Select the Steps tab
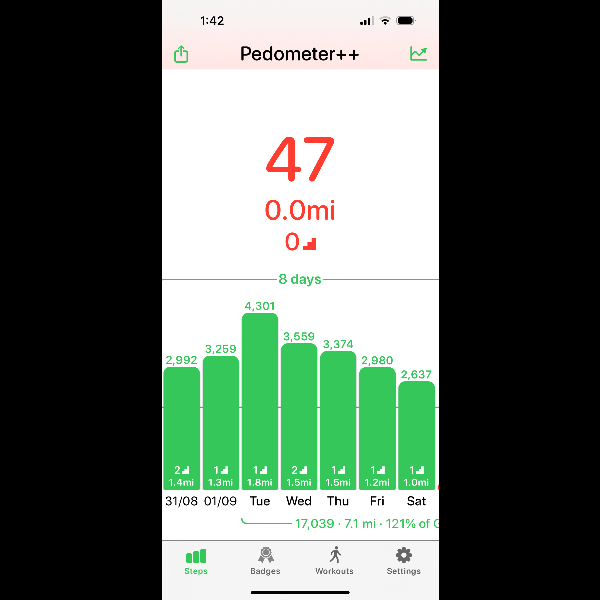Viewport: 600px width, 600px height. tap(196, 560)
